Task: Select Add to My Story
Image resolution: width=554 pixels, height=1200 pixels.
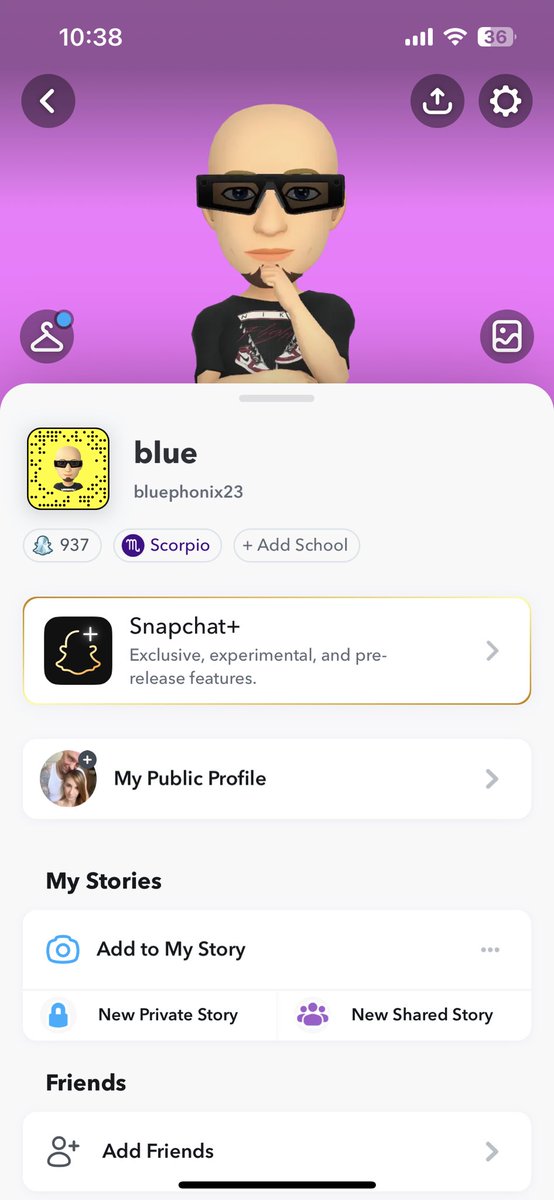Action: (x=277, y=950)
